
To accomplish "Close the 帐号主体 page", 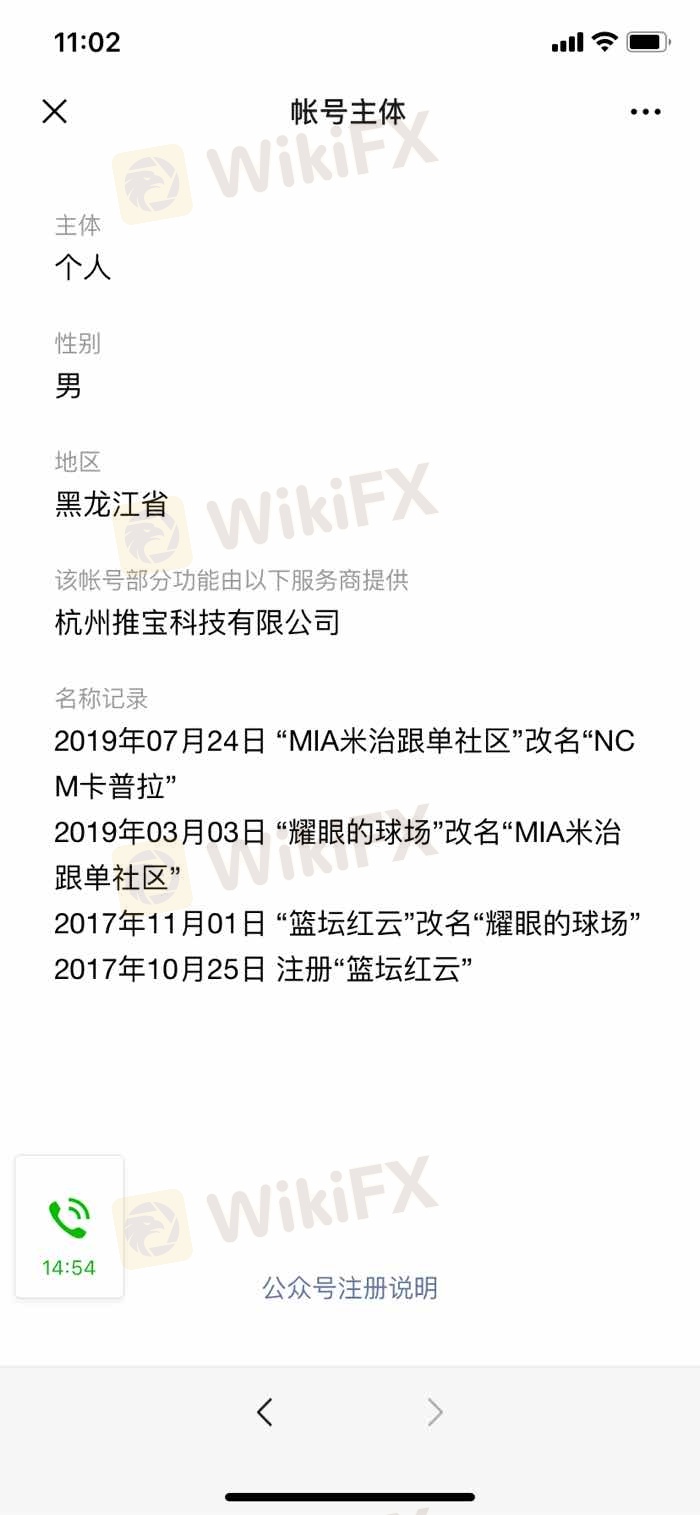I will (x=55, y=112).
